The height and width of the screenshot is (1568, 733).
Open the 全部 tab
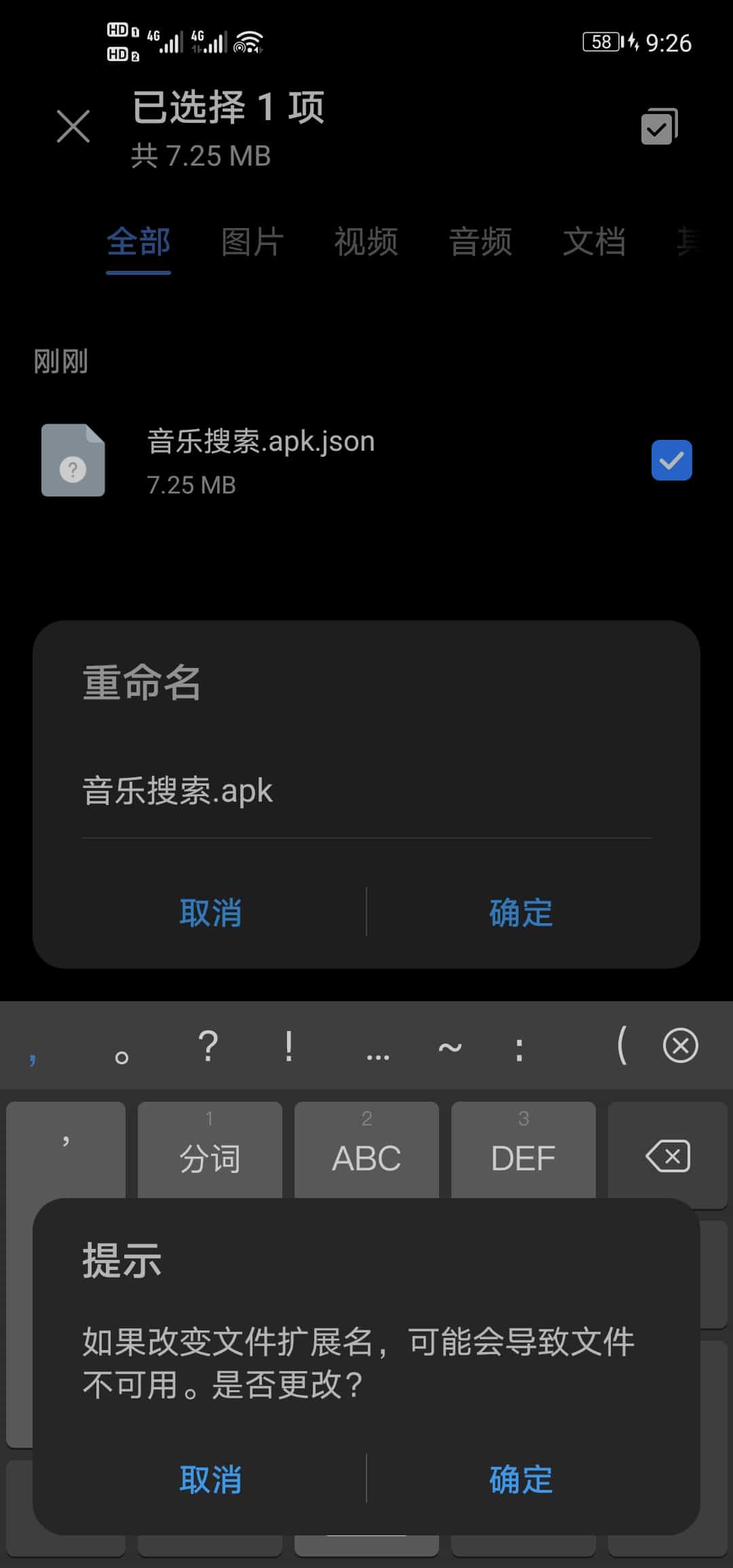click(x=138, y=242)
